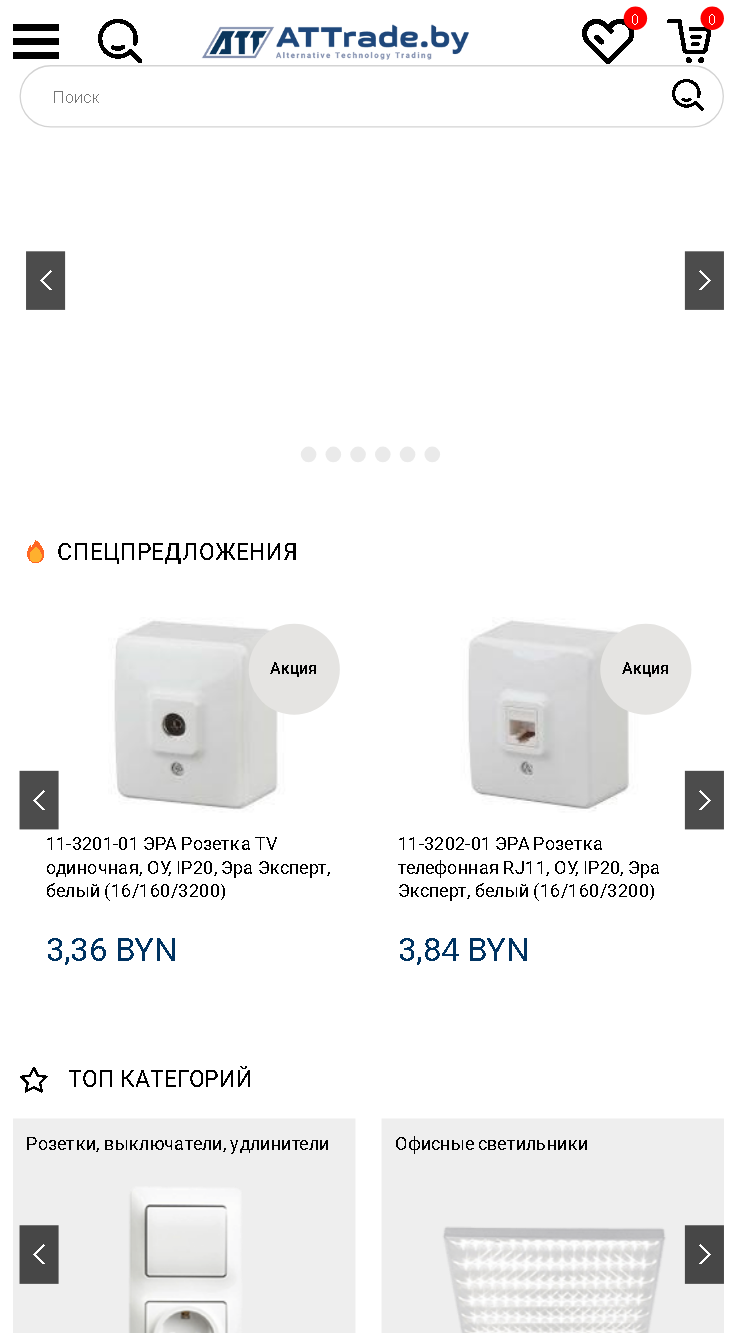Open Офисные светильники category
Screen dimensions: 750x1333
[x=552, y=1226]
